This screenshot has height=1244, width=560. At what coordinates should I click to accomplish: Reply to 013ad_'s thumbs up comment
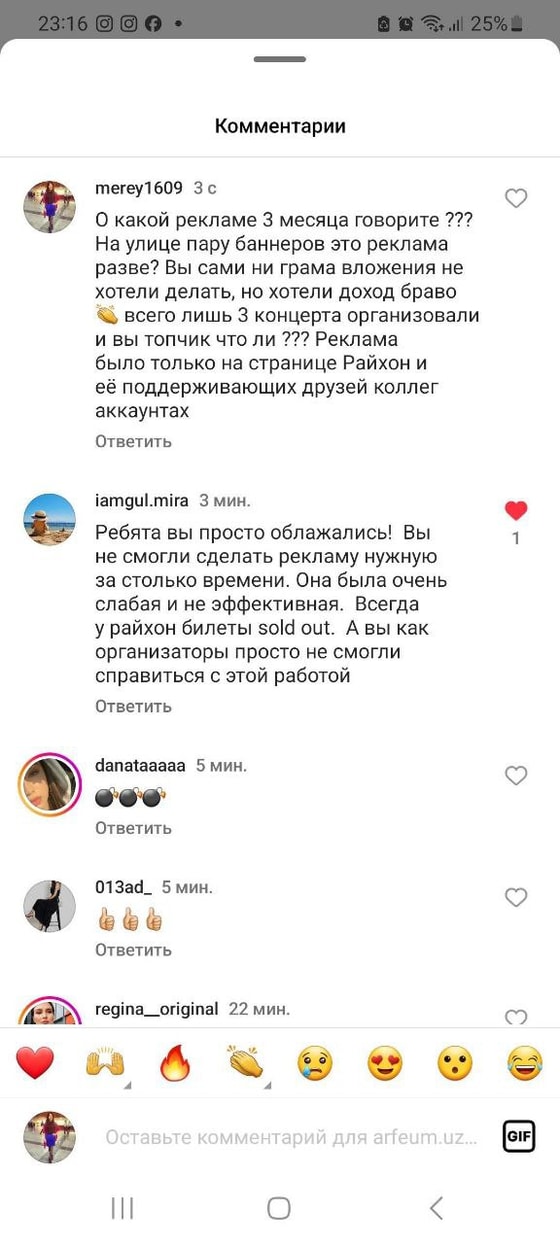[x=133, y=950]
